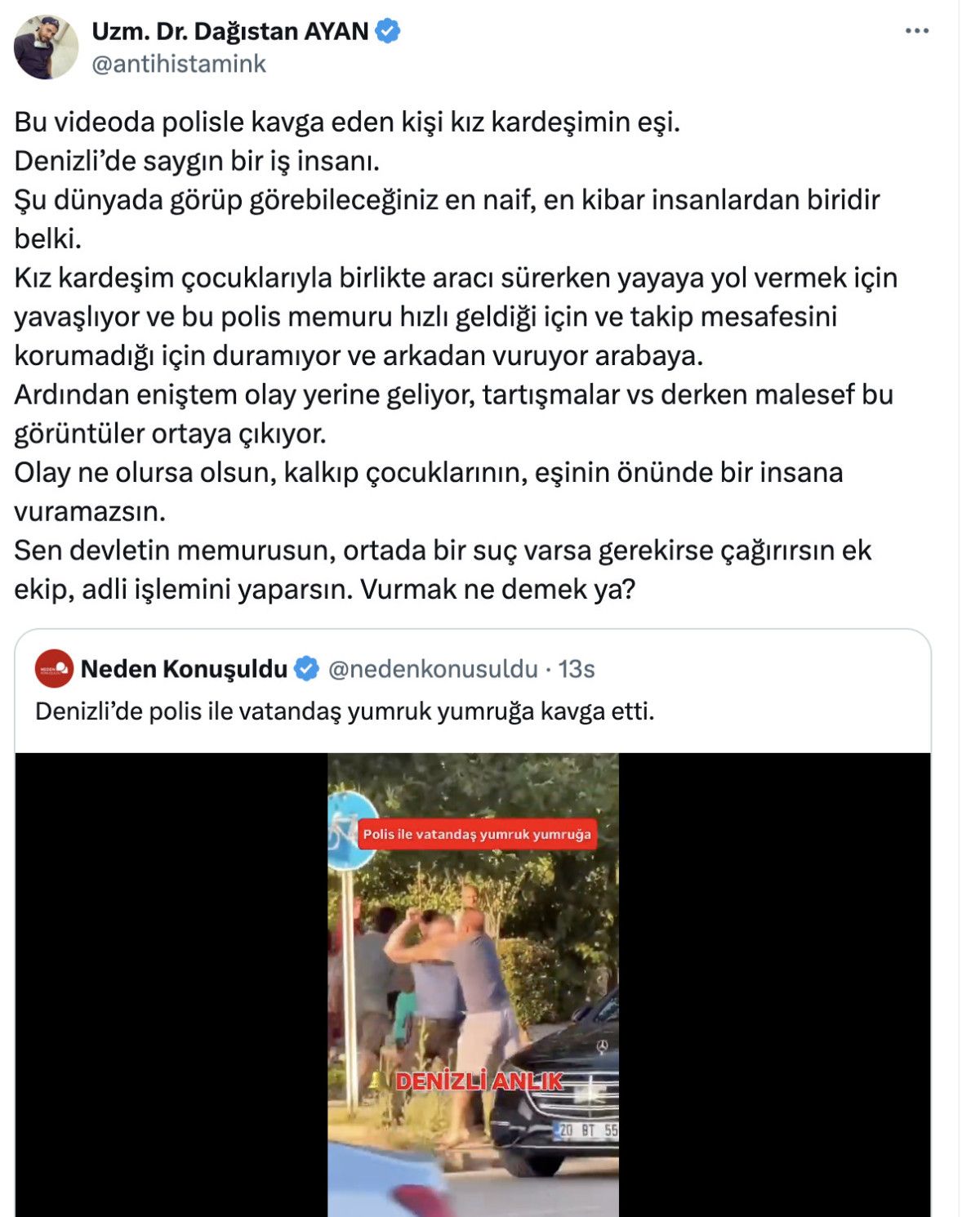Image resolution: width=980 pixels, height=1217 pixels.
Task: Open the tweet's three-dot overflow menu
Action: [916, 31]
